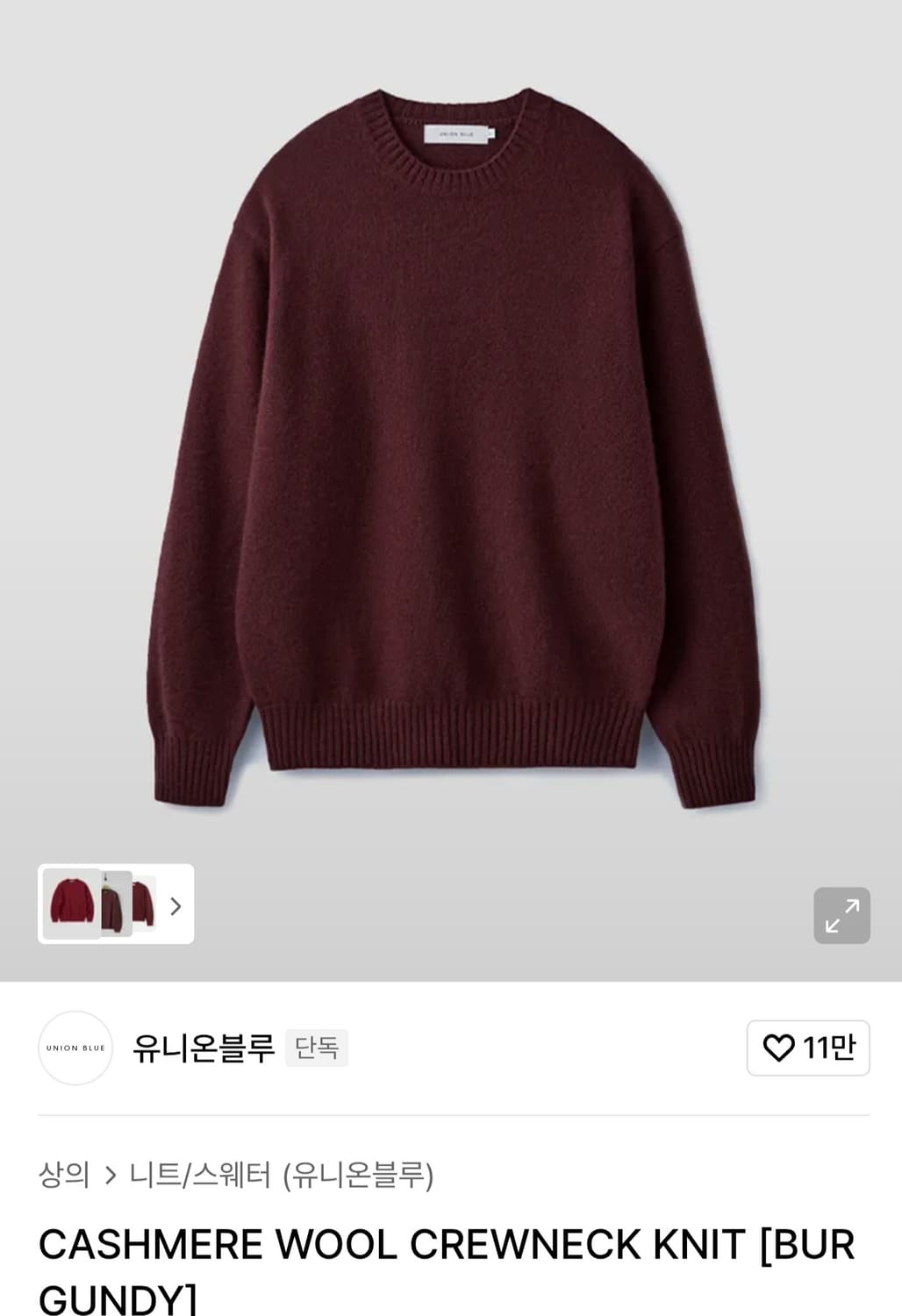The width and height of the screenshot is (902, 1316).
Task: Click the 단독 exclusive badge
Action: (x=319, y=1048)
